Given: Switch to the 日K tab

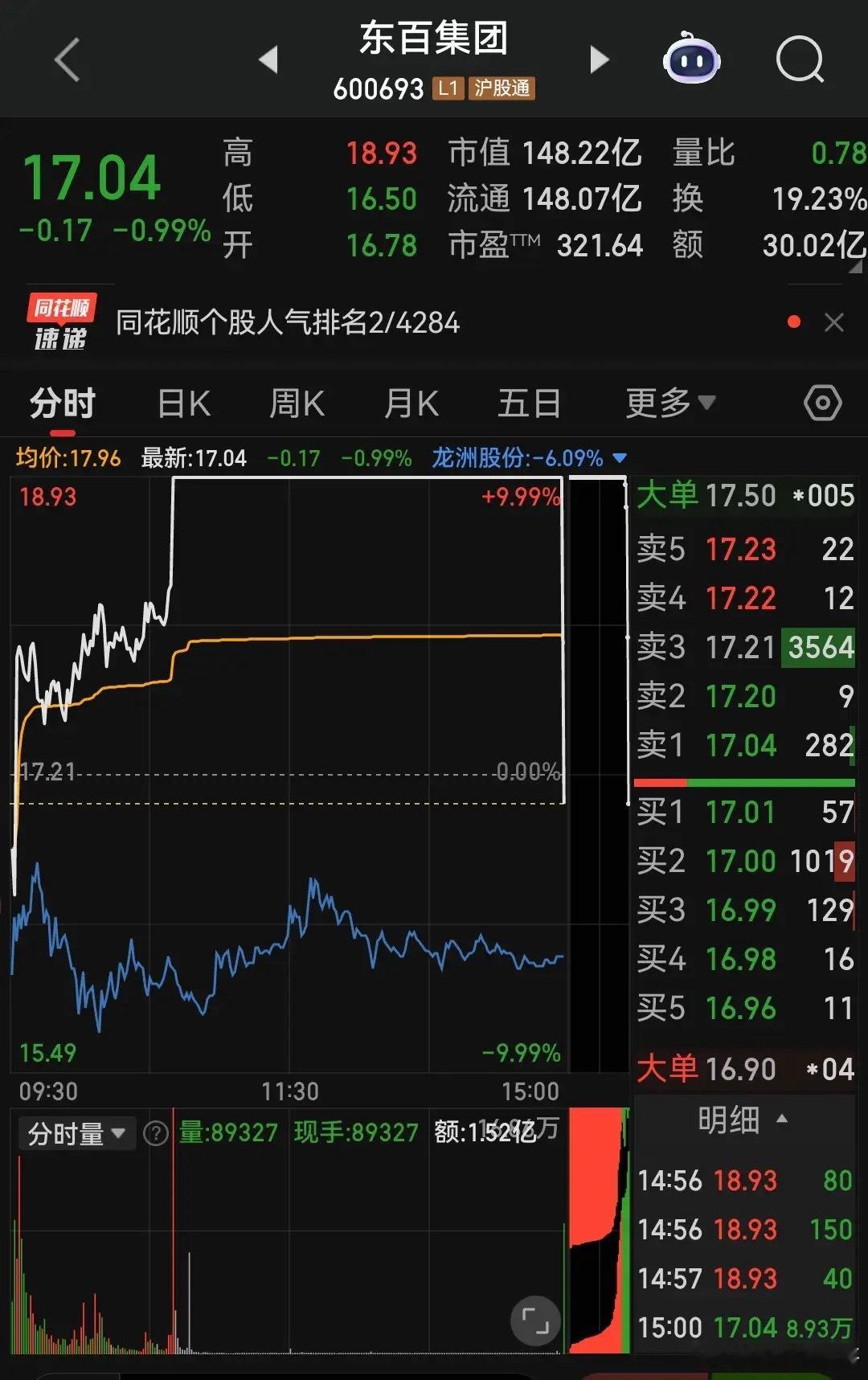Looking at the screenshot, I should coord(183,402).
